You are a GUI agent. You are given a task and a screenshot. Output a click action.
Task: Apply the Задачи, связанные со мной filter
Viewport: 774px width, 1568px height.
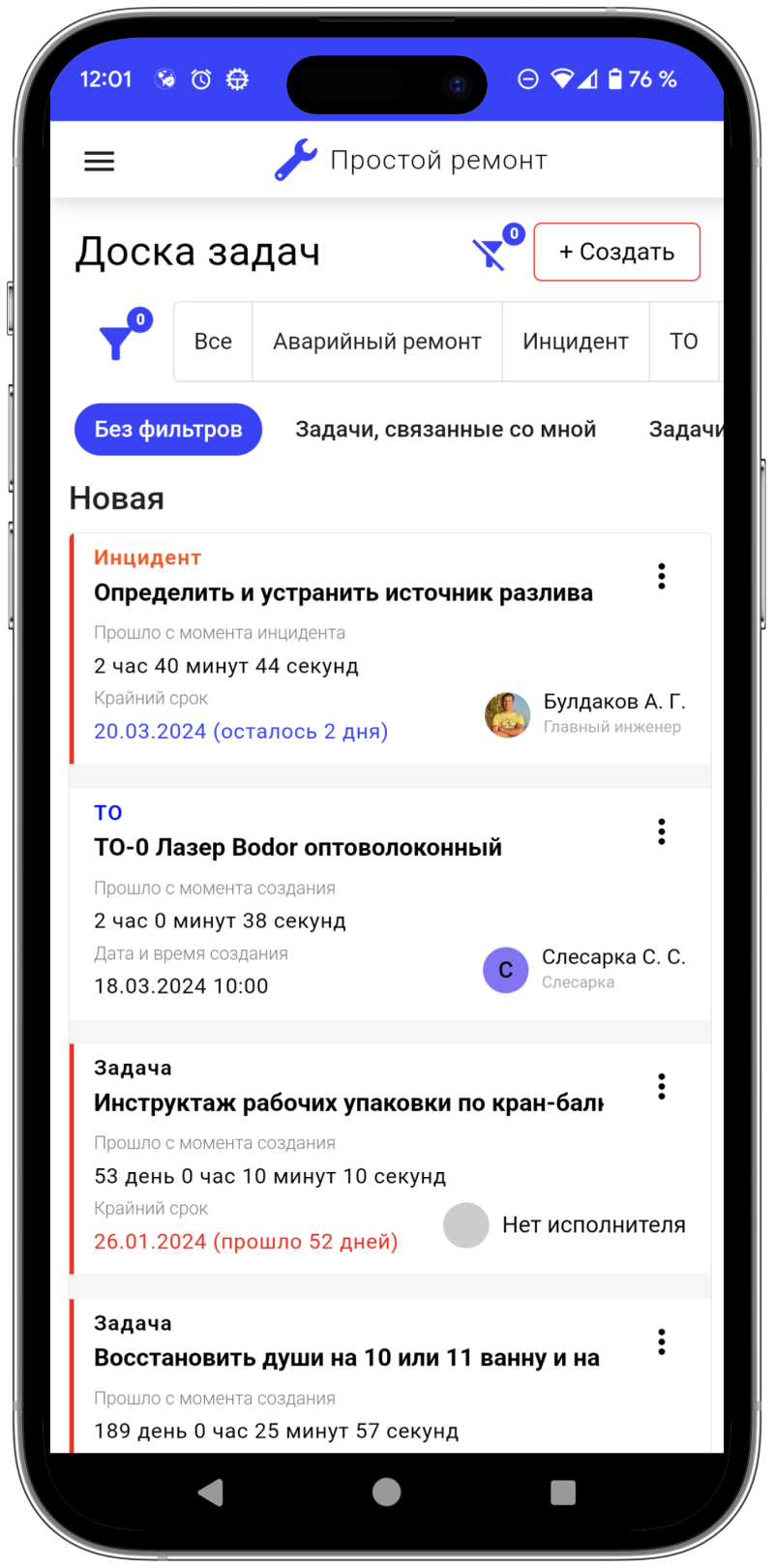445,430
